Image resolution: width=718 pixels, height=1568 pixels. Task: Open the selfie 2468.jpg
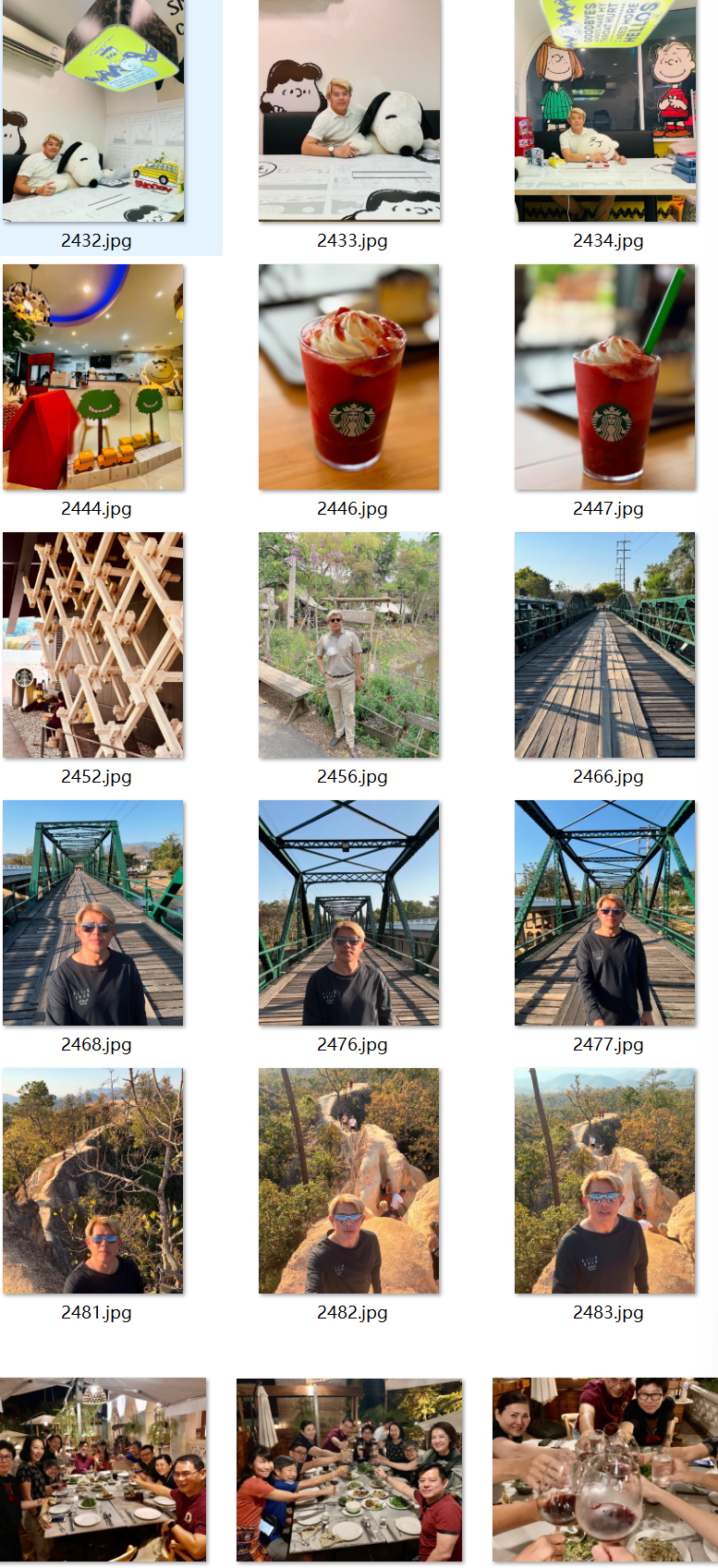tap(93, 913)
